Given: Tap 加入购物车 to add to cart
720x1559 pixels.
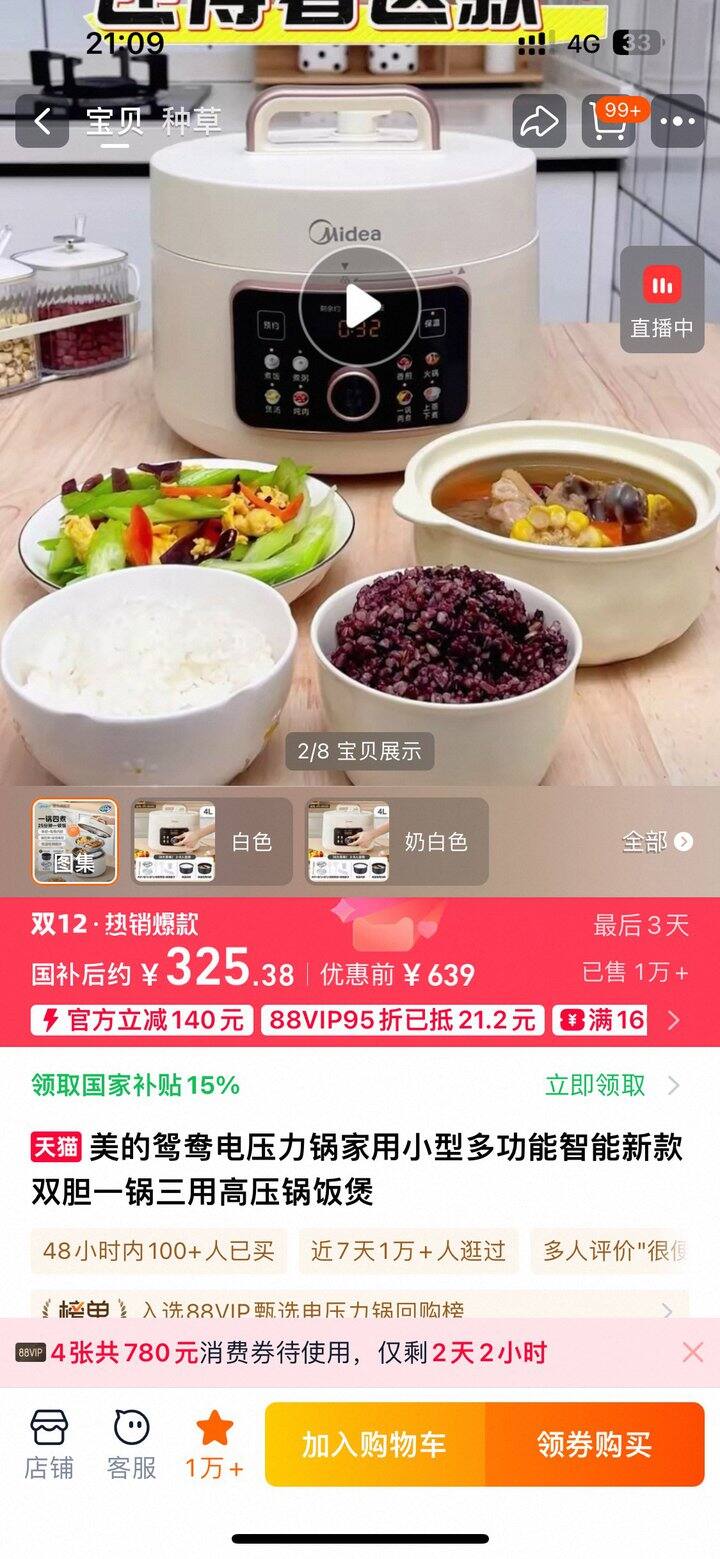Looking at the screenshot, I should click(x=375, y=1444).
